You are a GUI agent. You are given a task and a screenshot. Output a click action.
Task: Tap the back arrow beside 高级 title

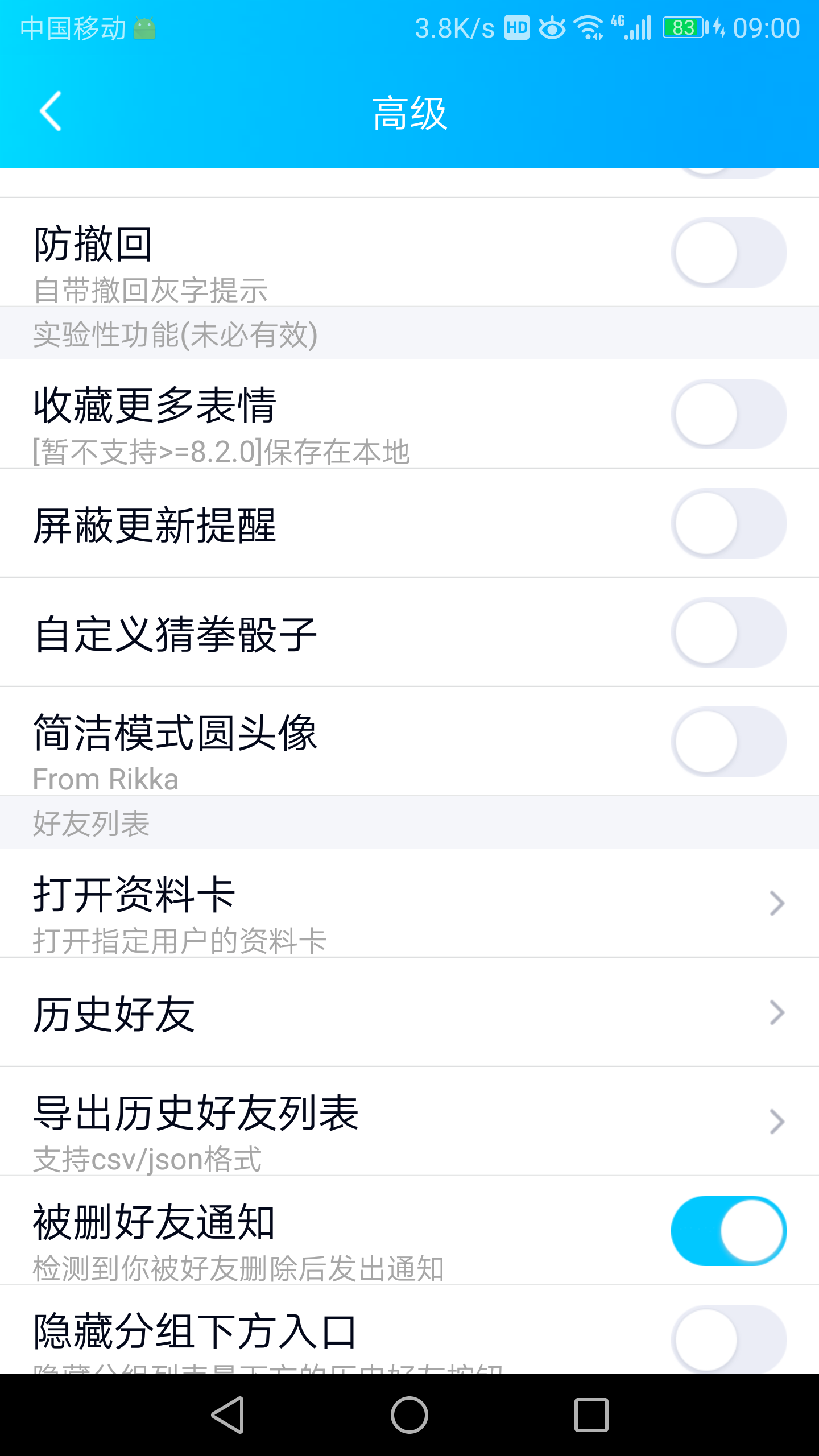click(x=51, y=111)
